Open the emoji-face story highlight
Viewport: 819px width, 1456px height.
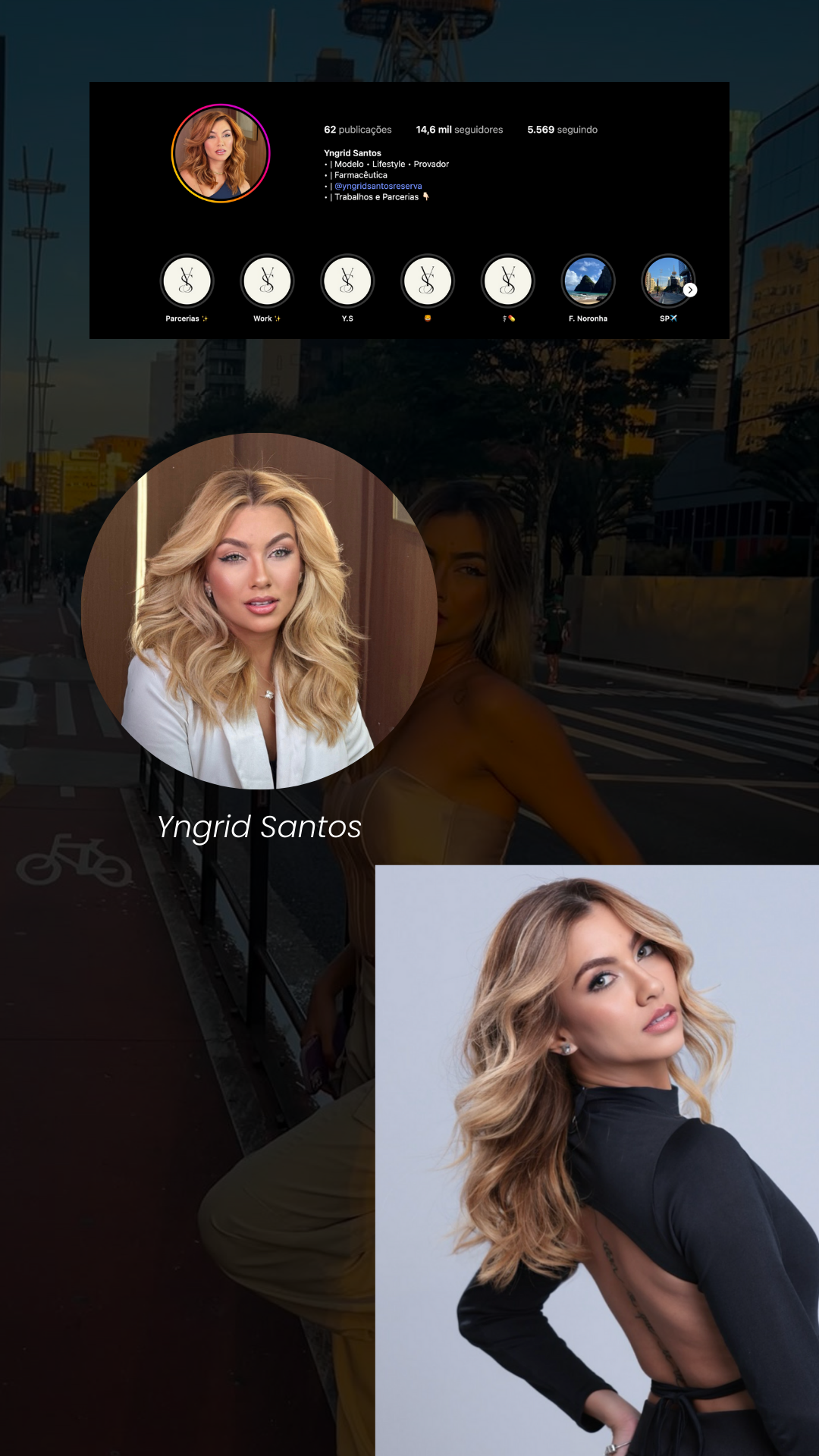[x=428, y=281]
